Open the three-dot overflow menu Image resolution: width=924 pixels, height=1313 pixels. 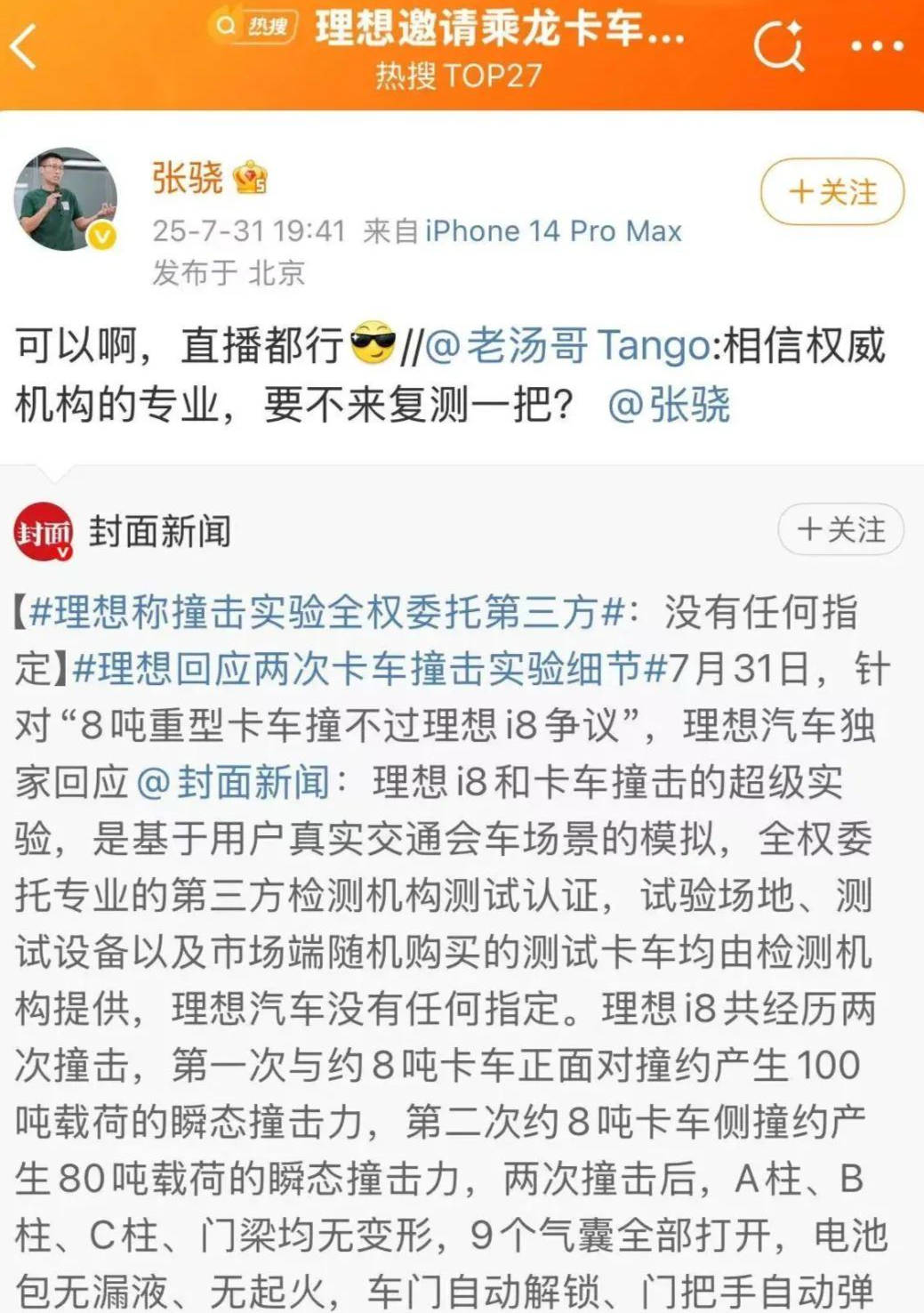pyautogui.click(x=877, y=46)
